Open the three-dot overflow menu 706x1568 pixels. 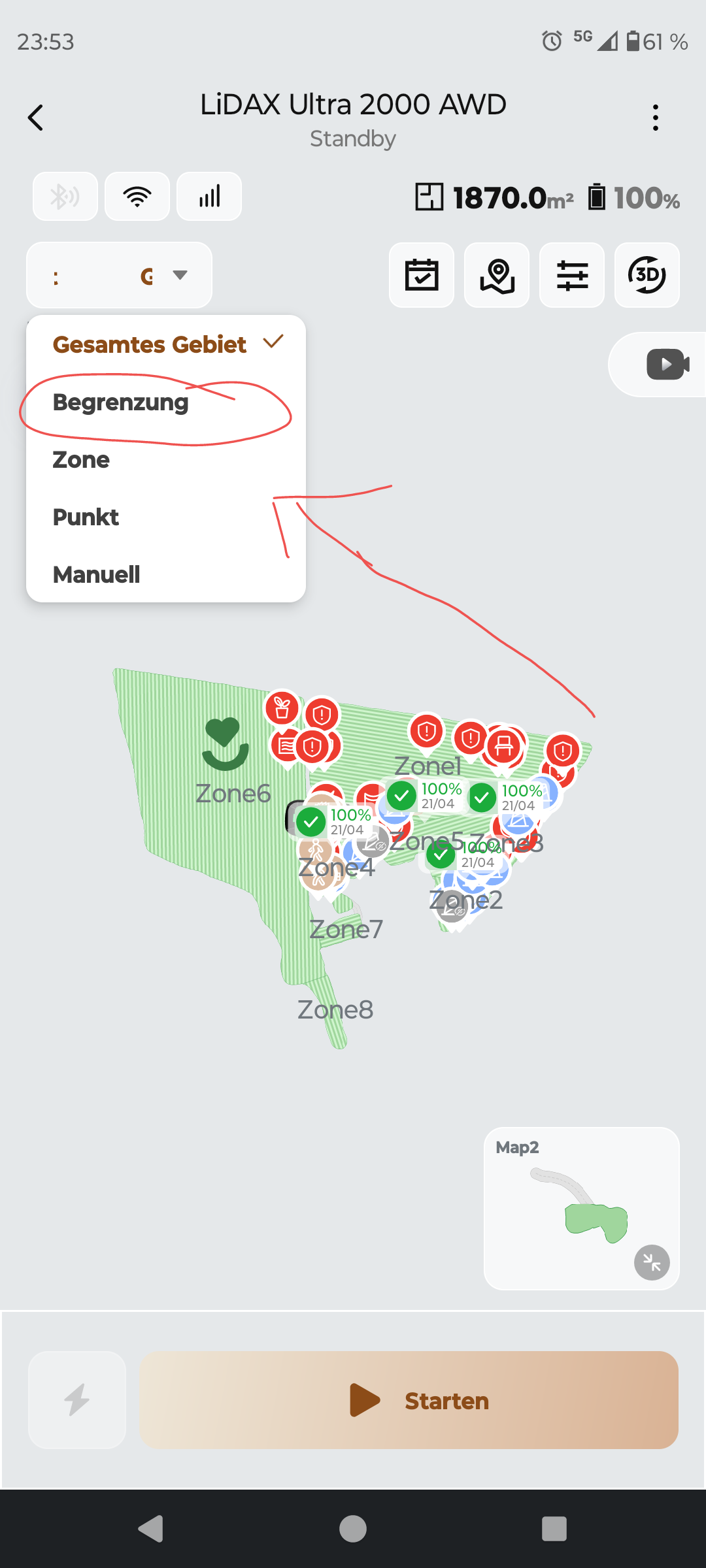click(x=655, y=118)
